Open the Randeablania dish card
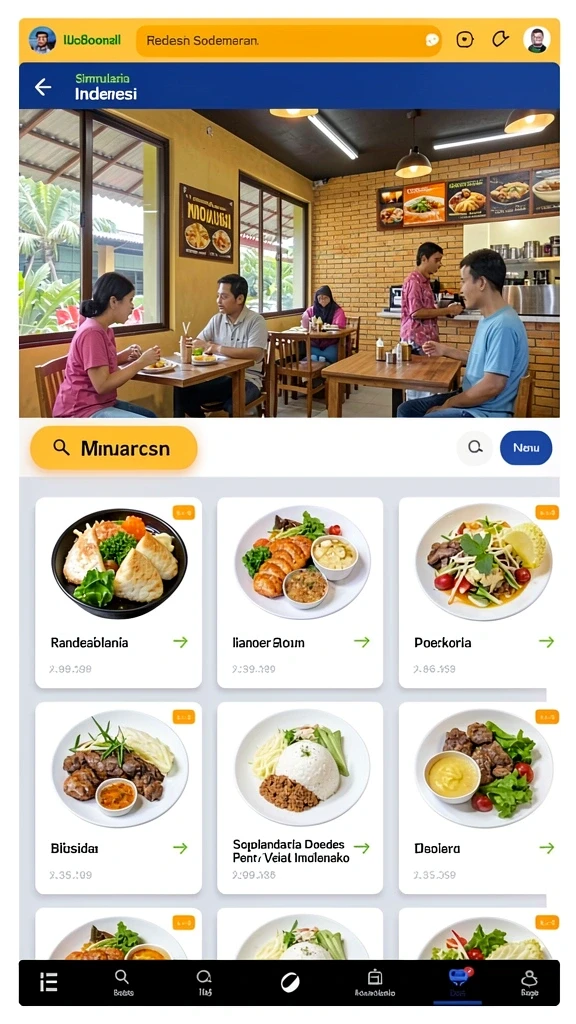 click(x=118, y=592)
